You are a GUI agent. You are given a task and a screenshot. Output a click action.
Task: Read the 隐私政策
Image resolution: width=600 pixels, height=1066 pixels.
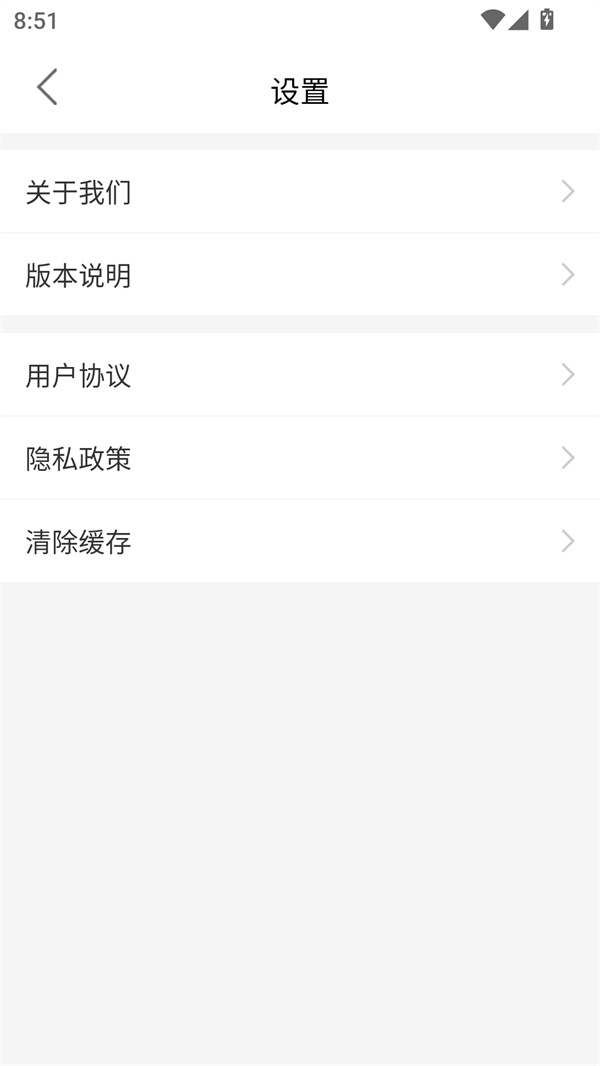point(300,458)
